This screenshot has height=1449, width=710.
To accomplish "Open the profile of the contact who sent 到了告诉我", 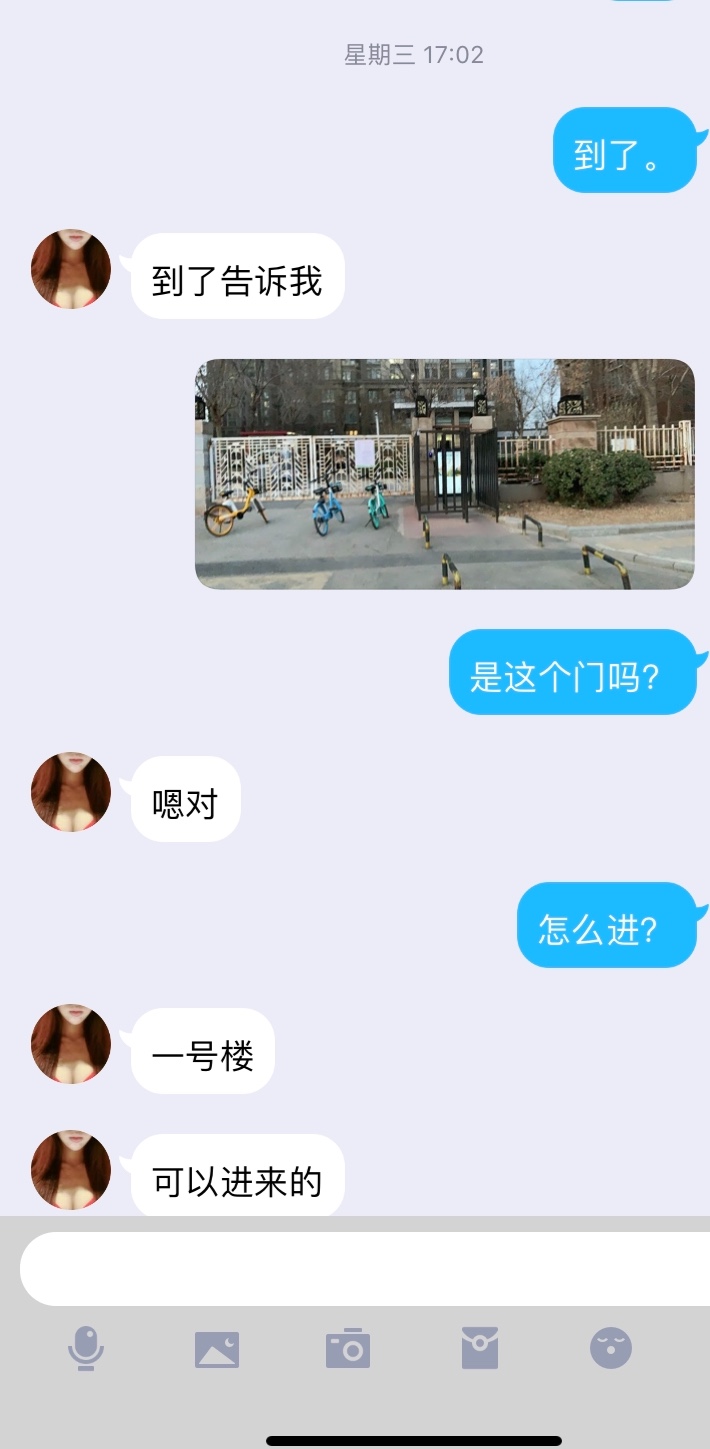I will pyautogui.click(x=71, y=269).
